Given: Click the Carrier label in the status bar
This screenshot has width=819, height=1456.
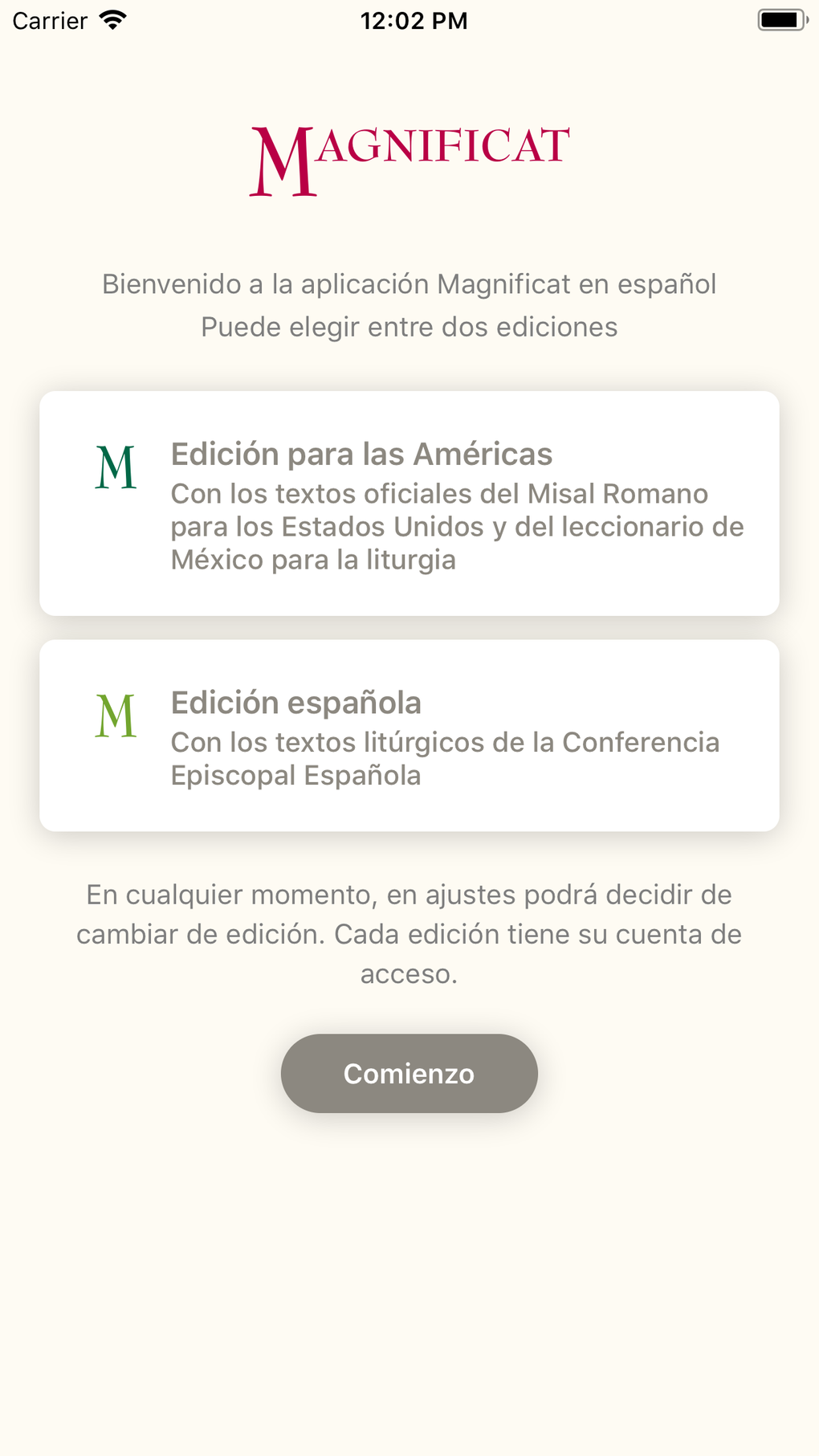Looking at the screenshot, I should 50,20.
